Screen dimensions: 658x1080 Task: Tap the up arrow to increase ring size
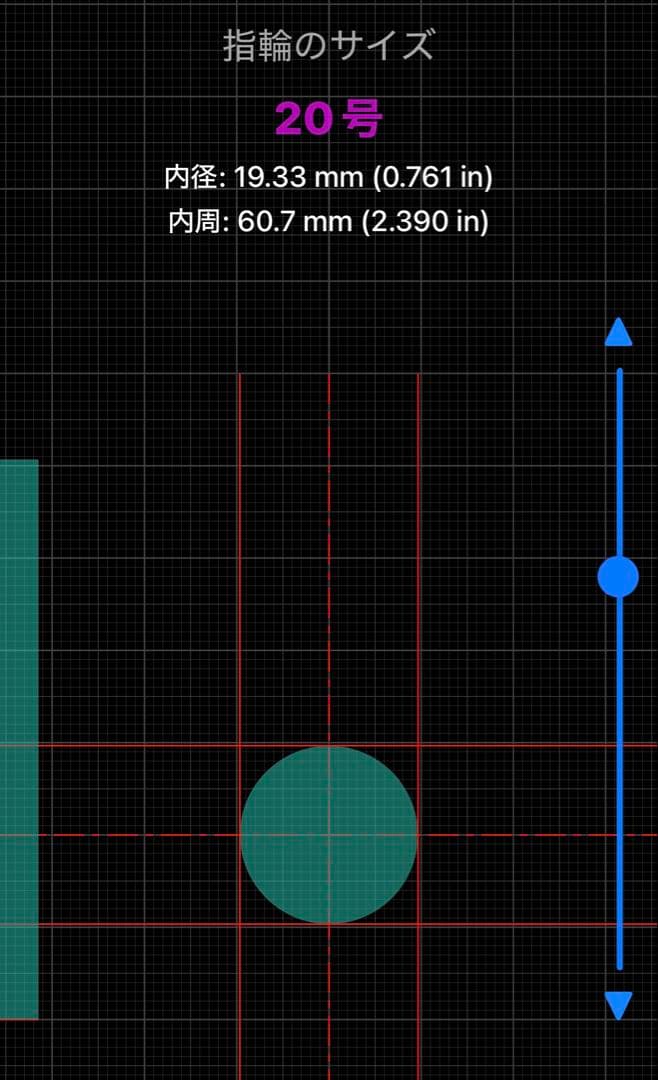[619, 333]
